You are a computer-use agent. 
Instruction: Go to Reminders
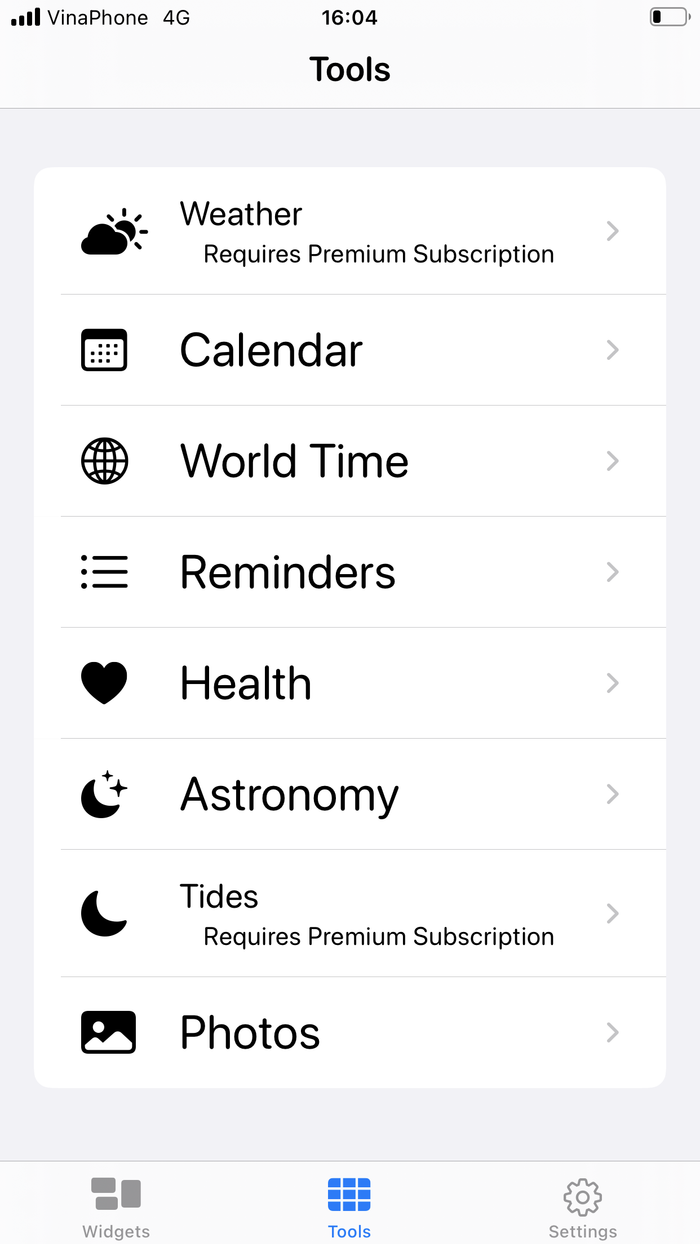pos(350,573)
